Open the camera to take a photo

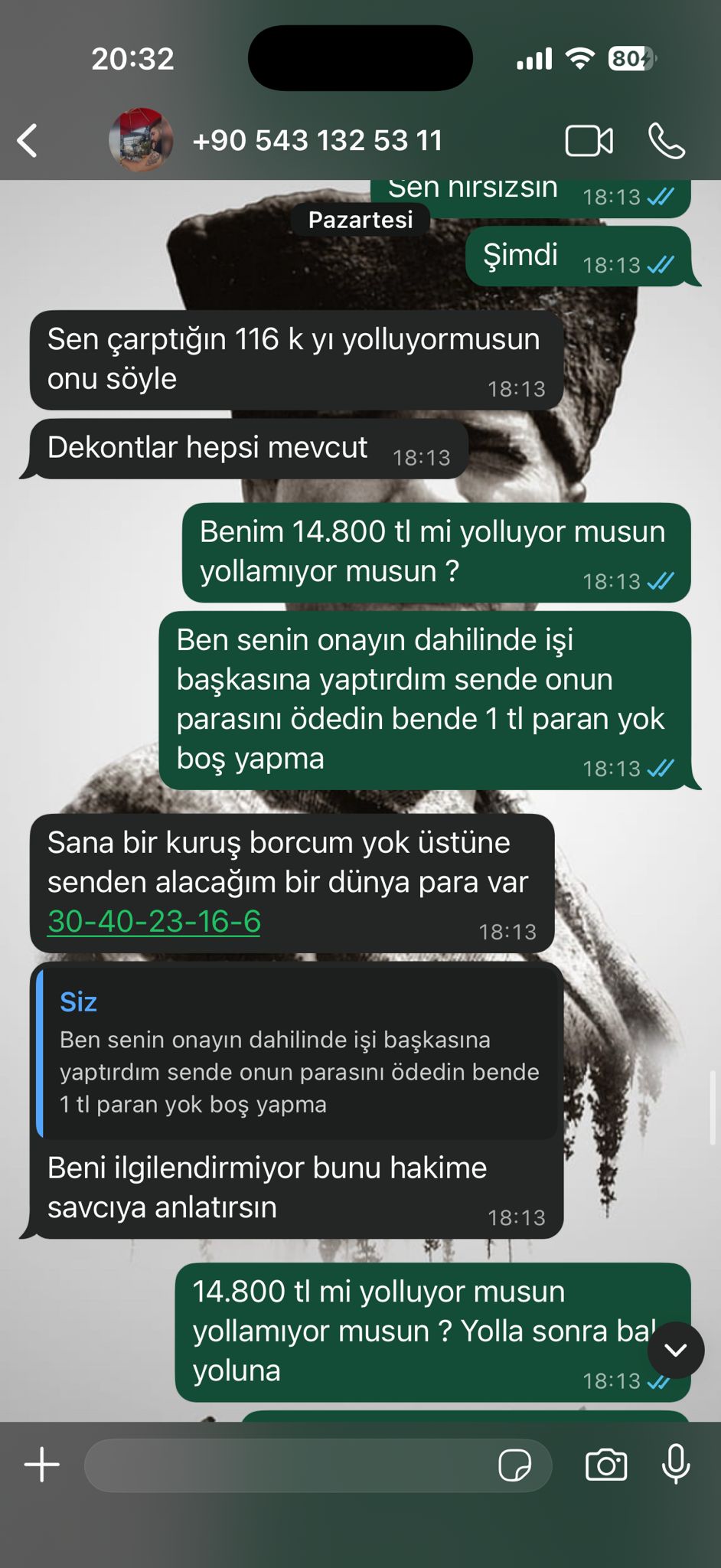606,1465
